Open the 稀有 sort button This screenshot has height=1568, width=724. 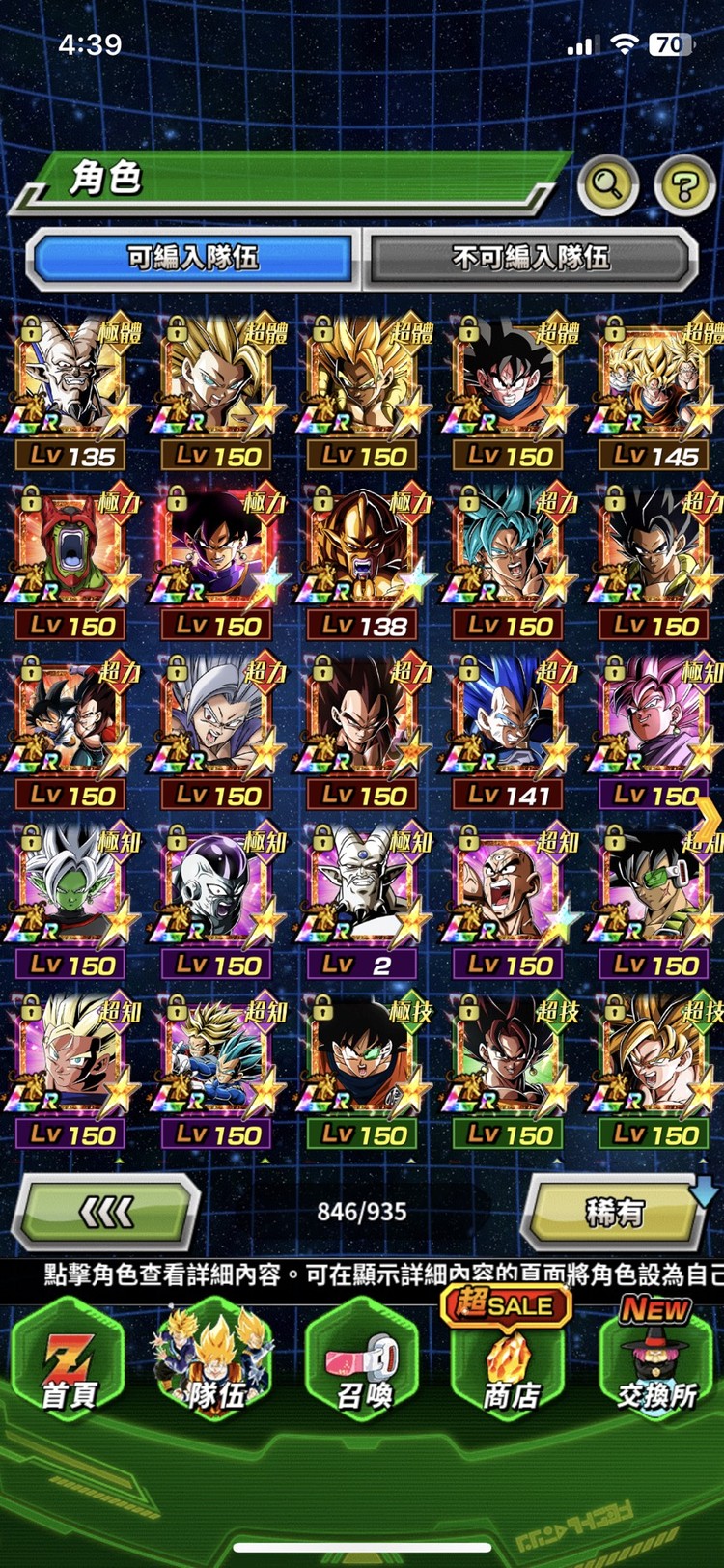615,1212
